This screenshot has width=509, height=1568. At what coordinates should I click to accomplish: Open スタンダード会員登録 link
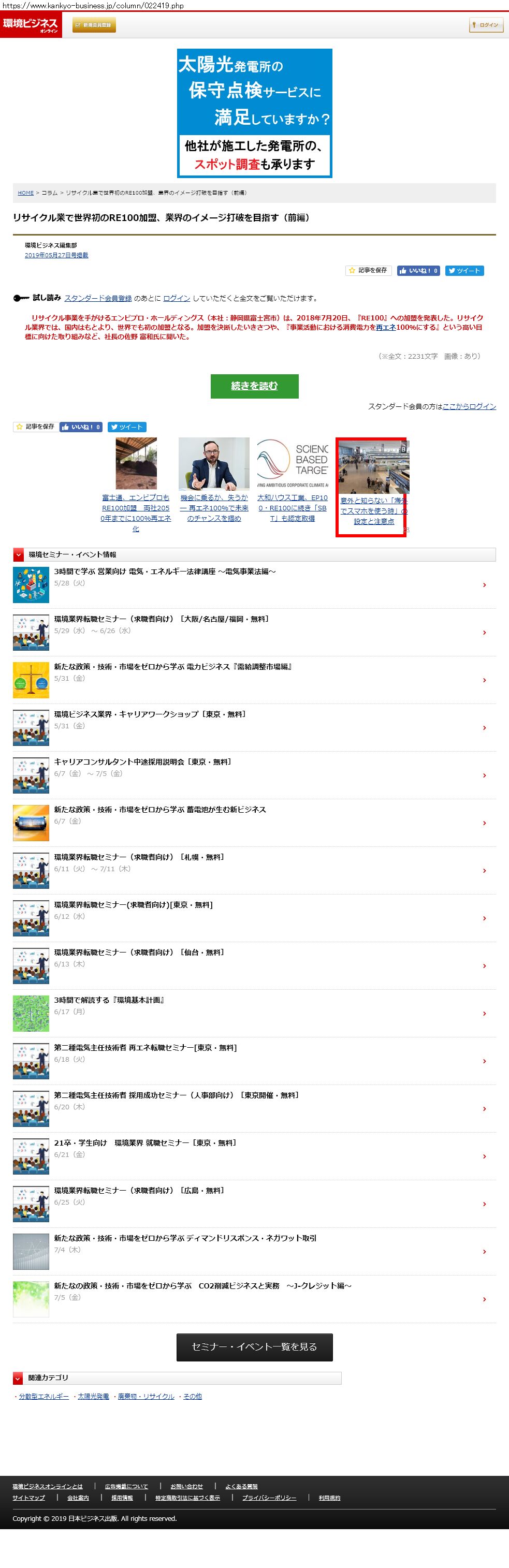(x=98, y=298)
